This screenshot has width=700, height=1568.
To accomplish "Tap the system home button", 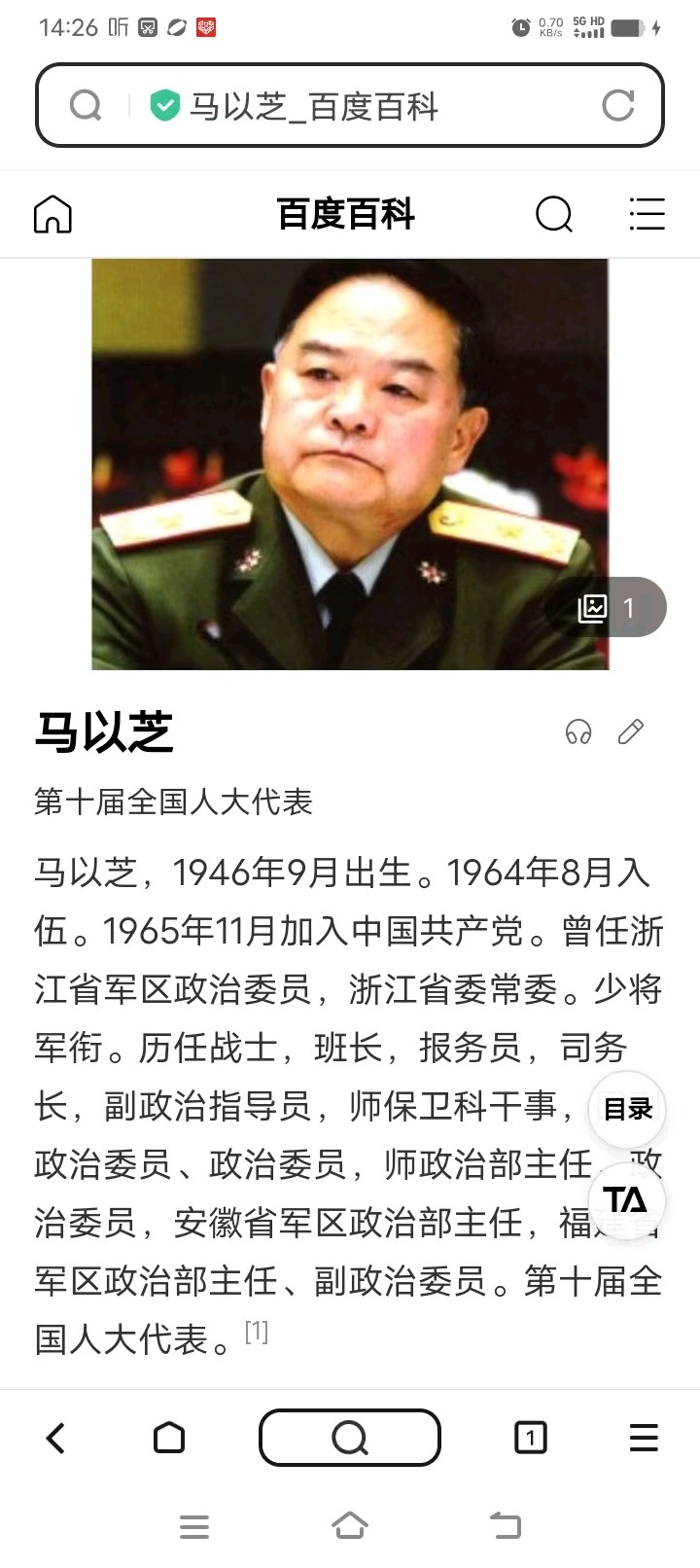I will [x=350, y=1526].
